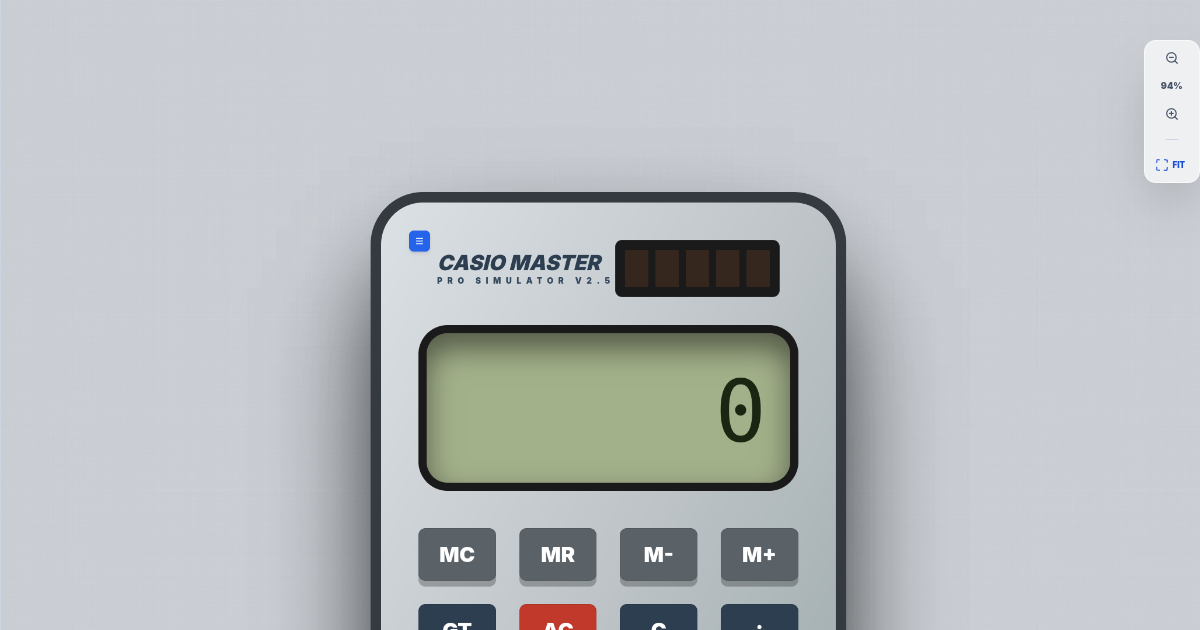
Task: Open the blue hamburger menu
Action: pos(419,241)
